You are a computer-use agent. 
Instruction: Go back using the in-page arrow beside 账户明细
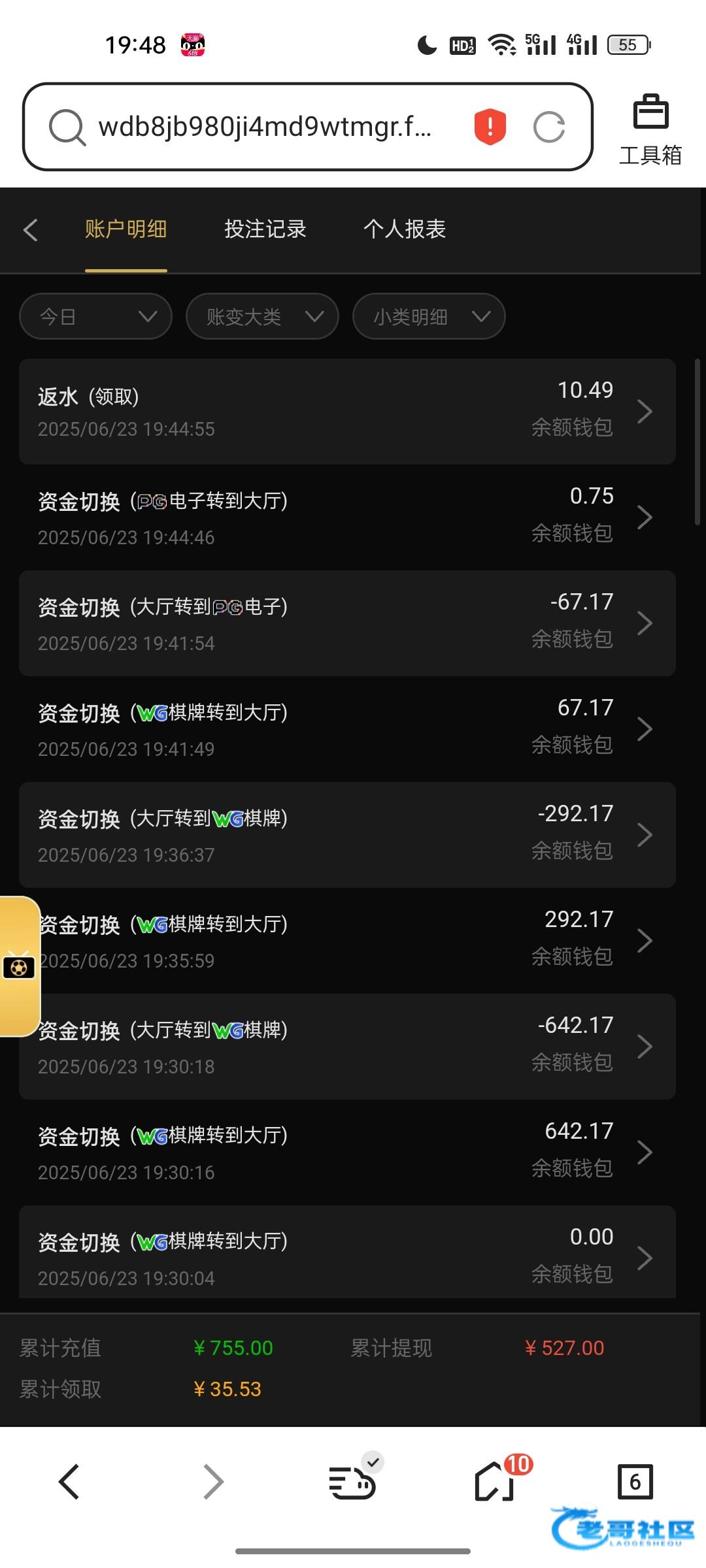pos(30,229)
